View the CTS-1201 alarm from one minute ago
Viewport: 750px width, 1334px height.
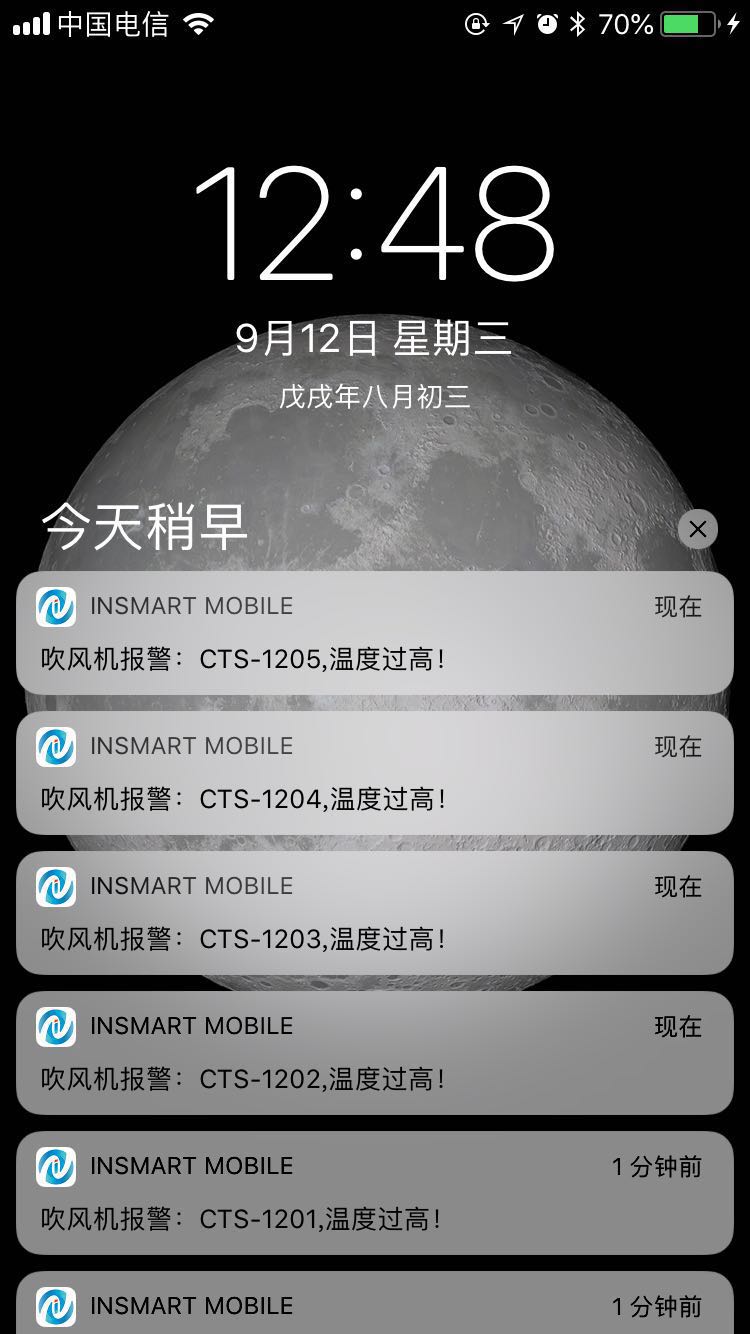(375, 1193)
